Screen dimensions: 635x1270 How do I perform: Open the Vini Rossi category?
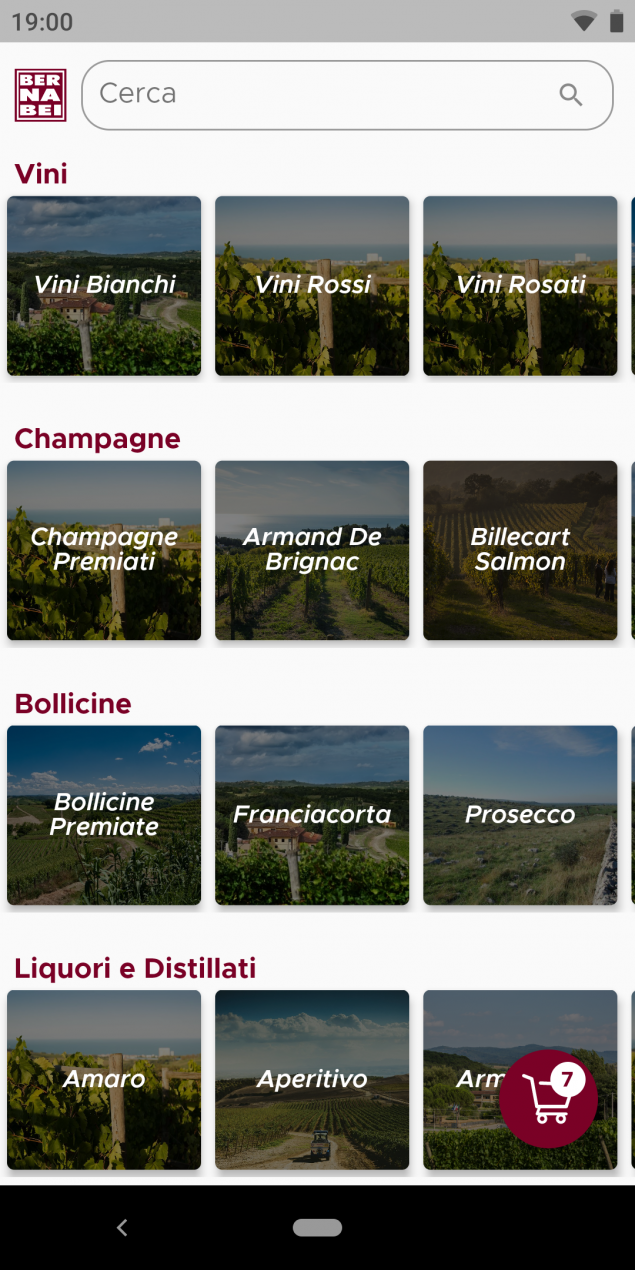[312, 286]
